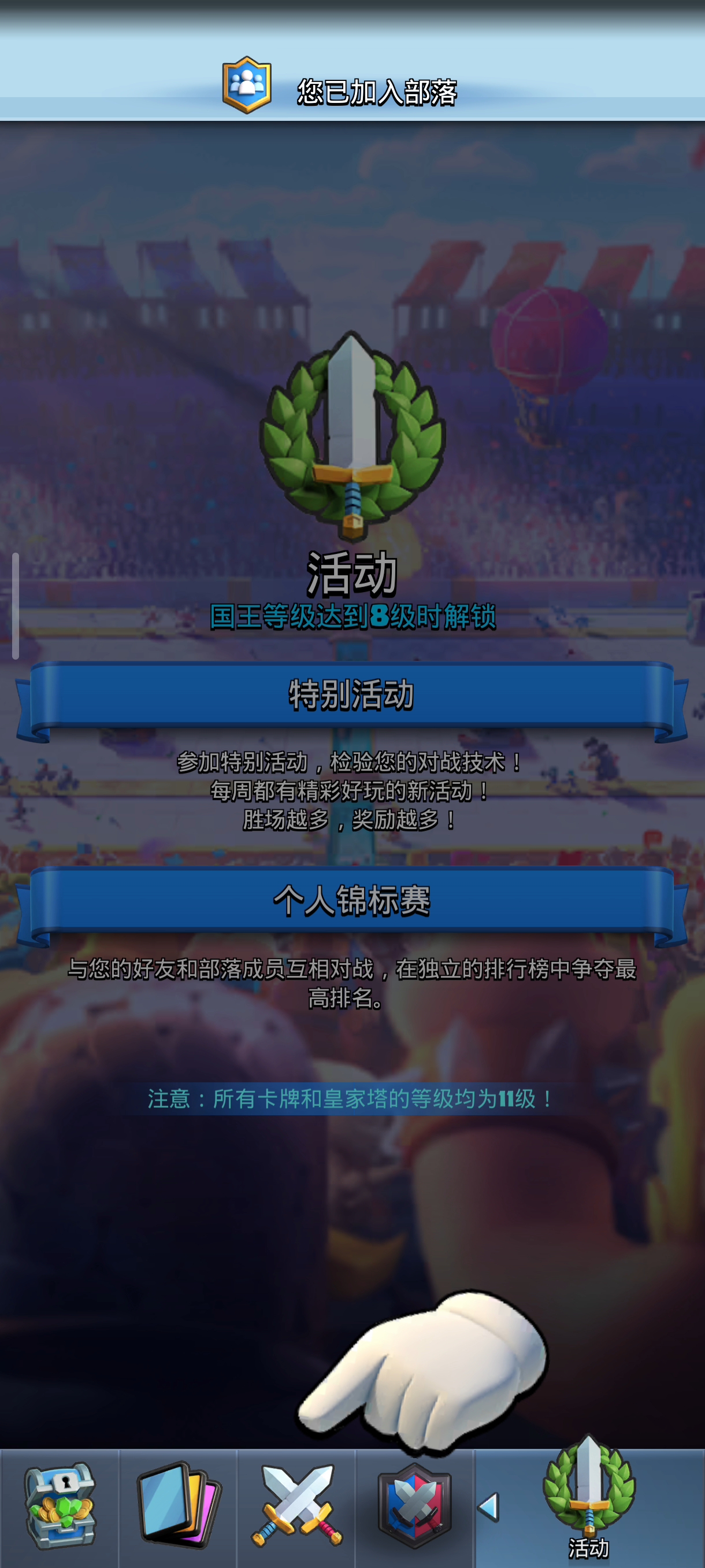Open the clan shield tab
Viewport: 705px width, 1568px height.
click(414, 1507)
